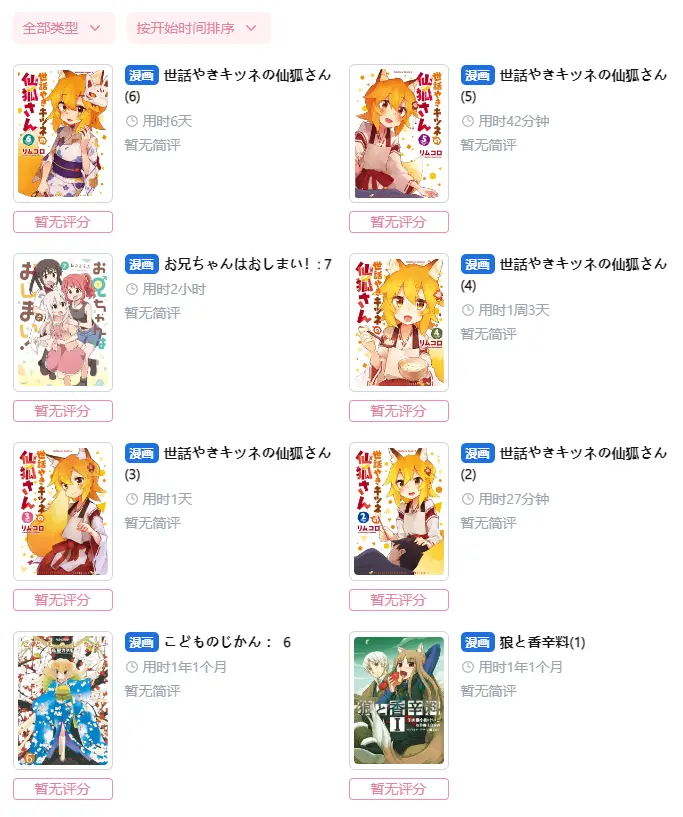Screen dimensions: 683x817
Task: Select 世話やきキツネの仙狐さん (3) manga
Action: [x=247, y=453]
